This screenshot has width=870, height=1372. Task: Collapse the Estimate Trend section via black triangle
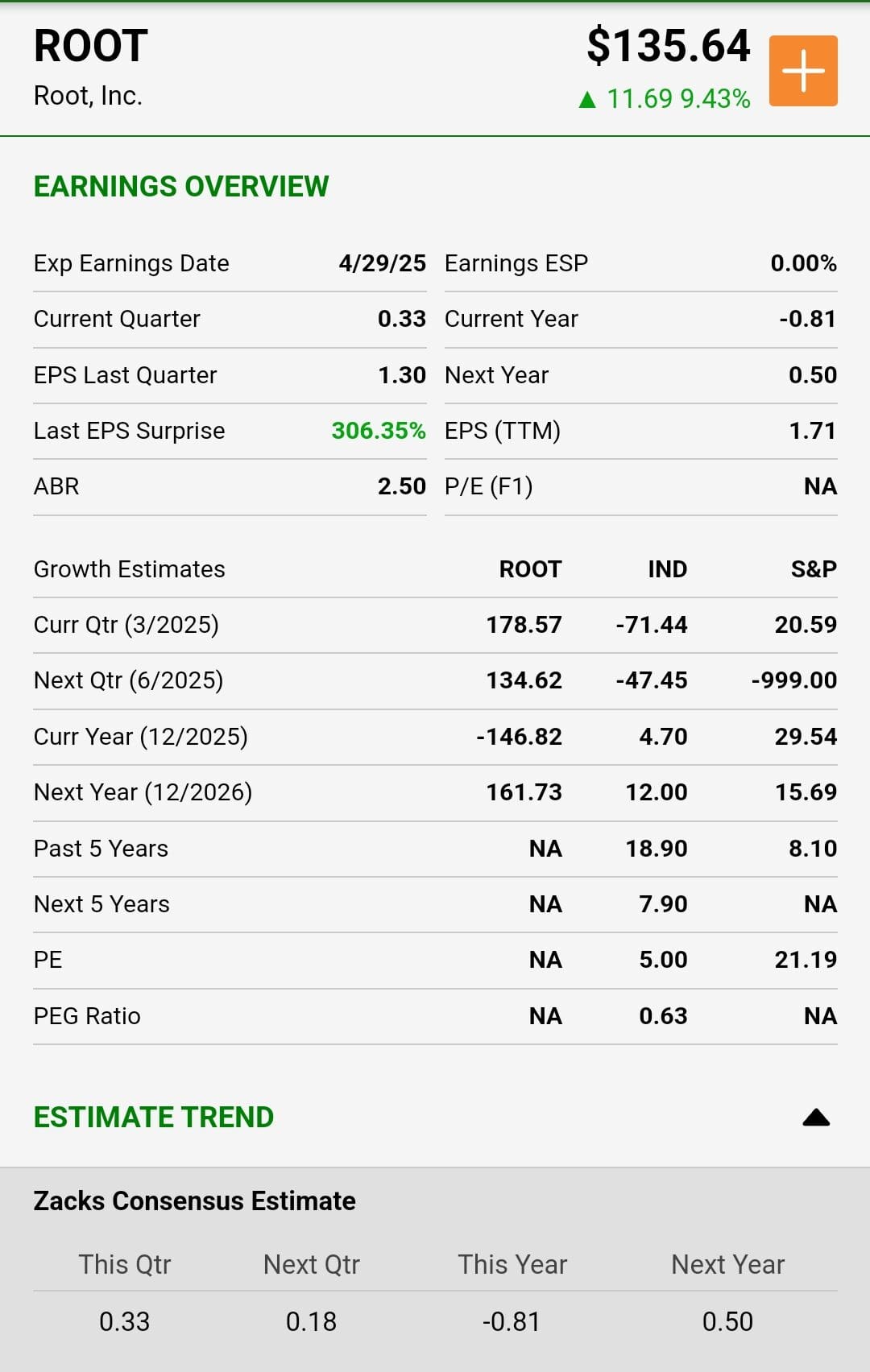[816, 1117]
